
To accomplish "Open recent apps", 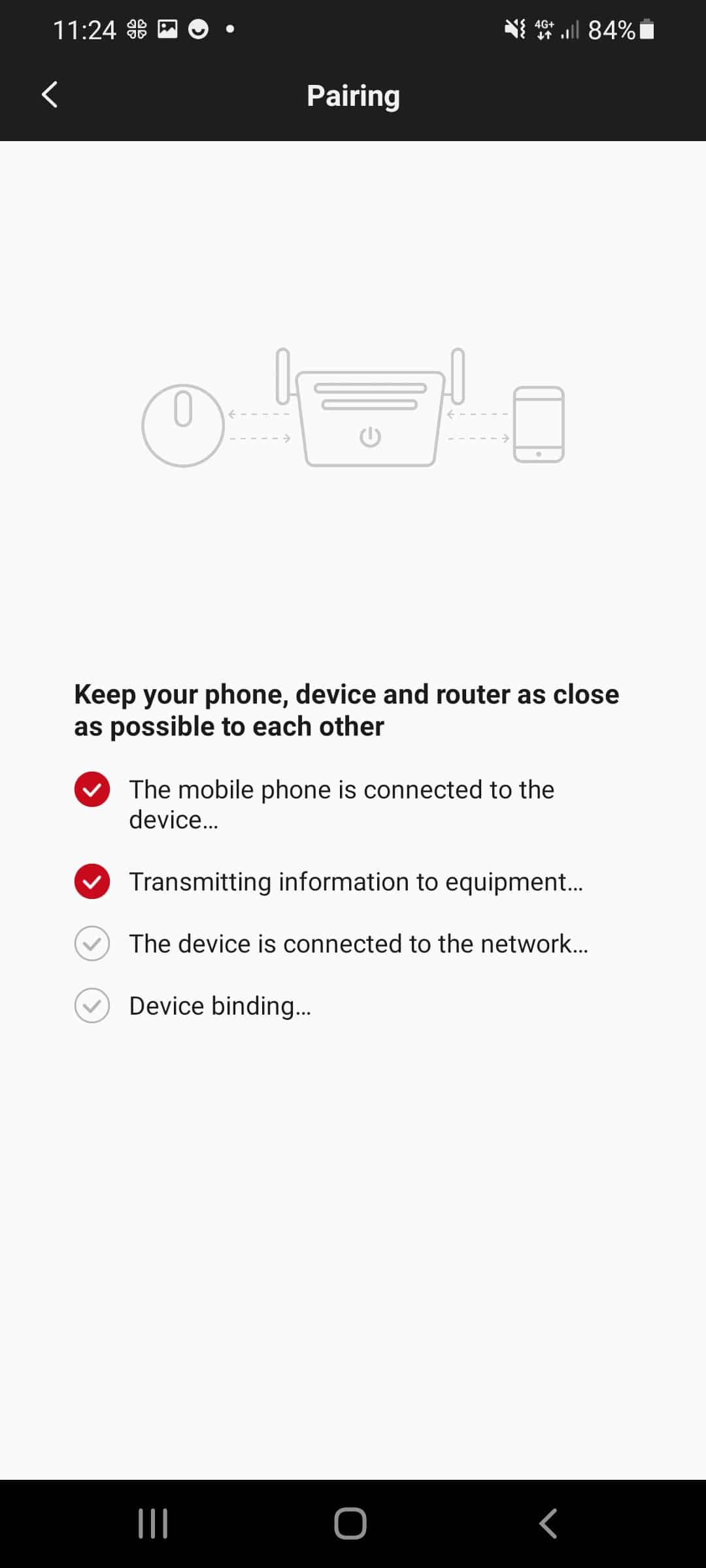I will [x=153, y=1524].
